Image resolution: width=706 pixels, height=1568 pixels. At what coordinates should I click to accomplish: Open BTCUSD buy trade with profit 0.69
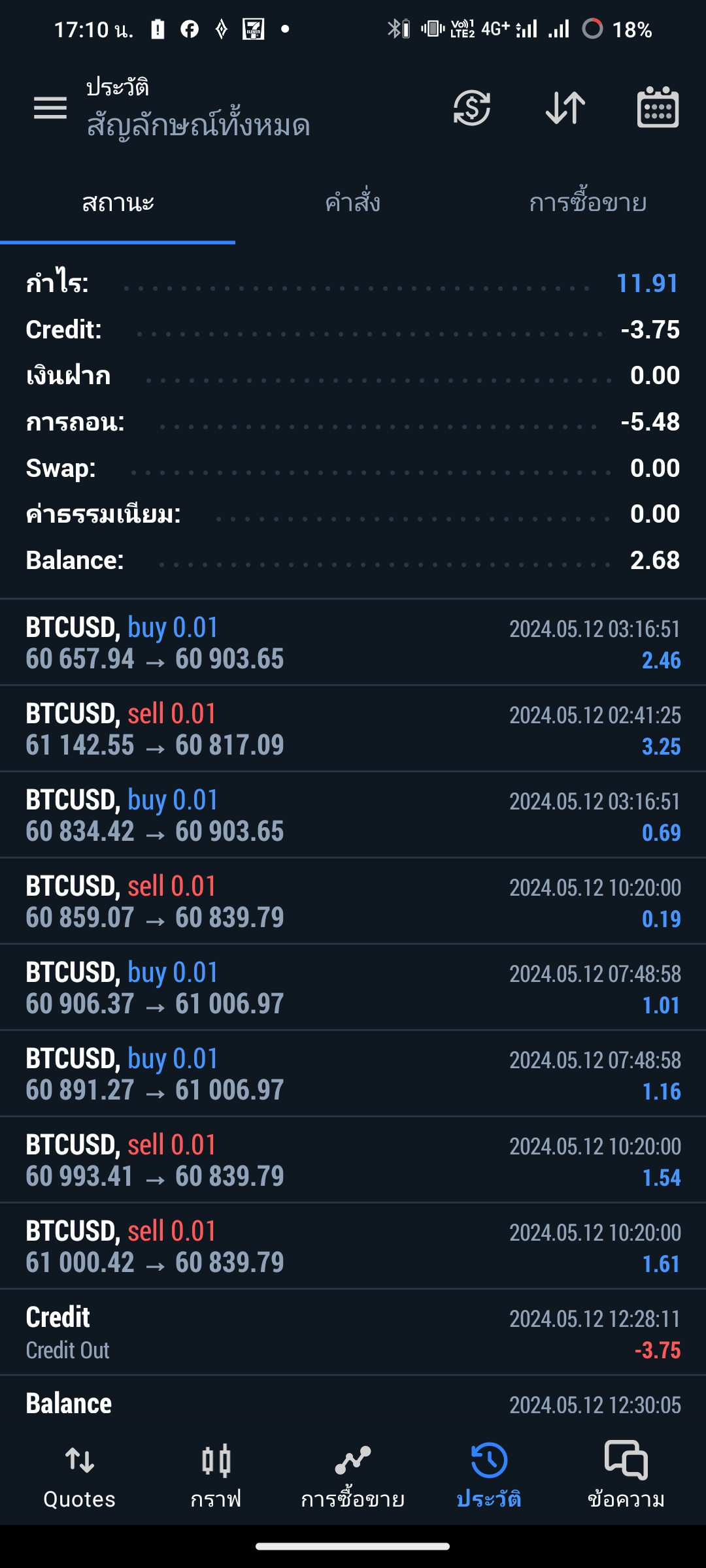[353, 815]
